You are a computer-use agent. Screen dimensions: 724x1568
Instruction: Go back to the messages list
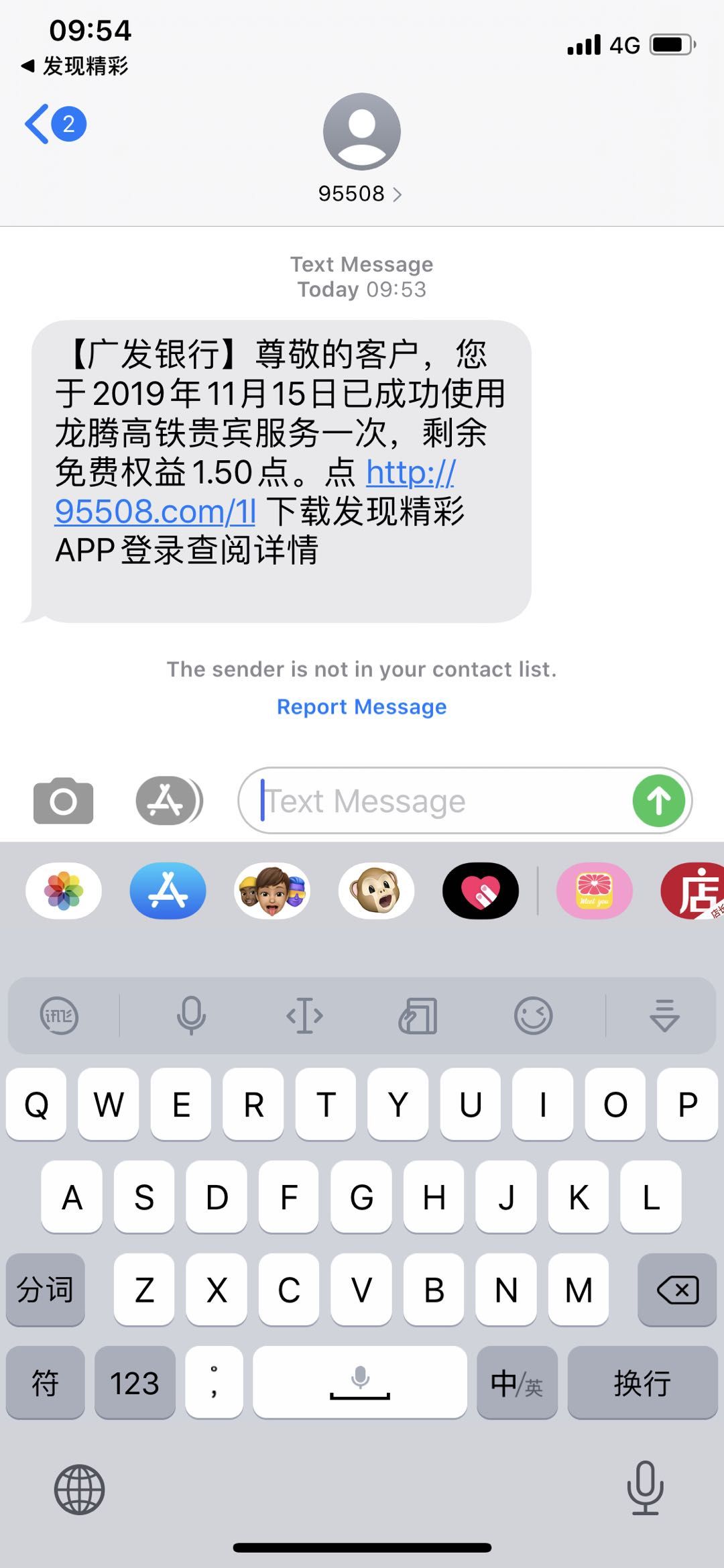click(x=39, y=124)
